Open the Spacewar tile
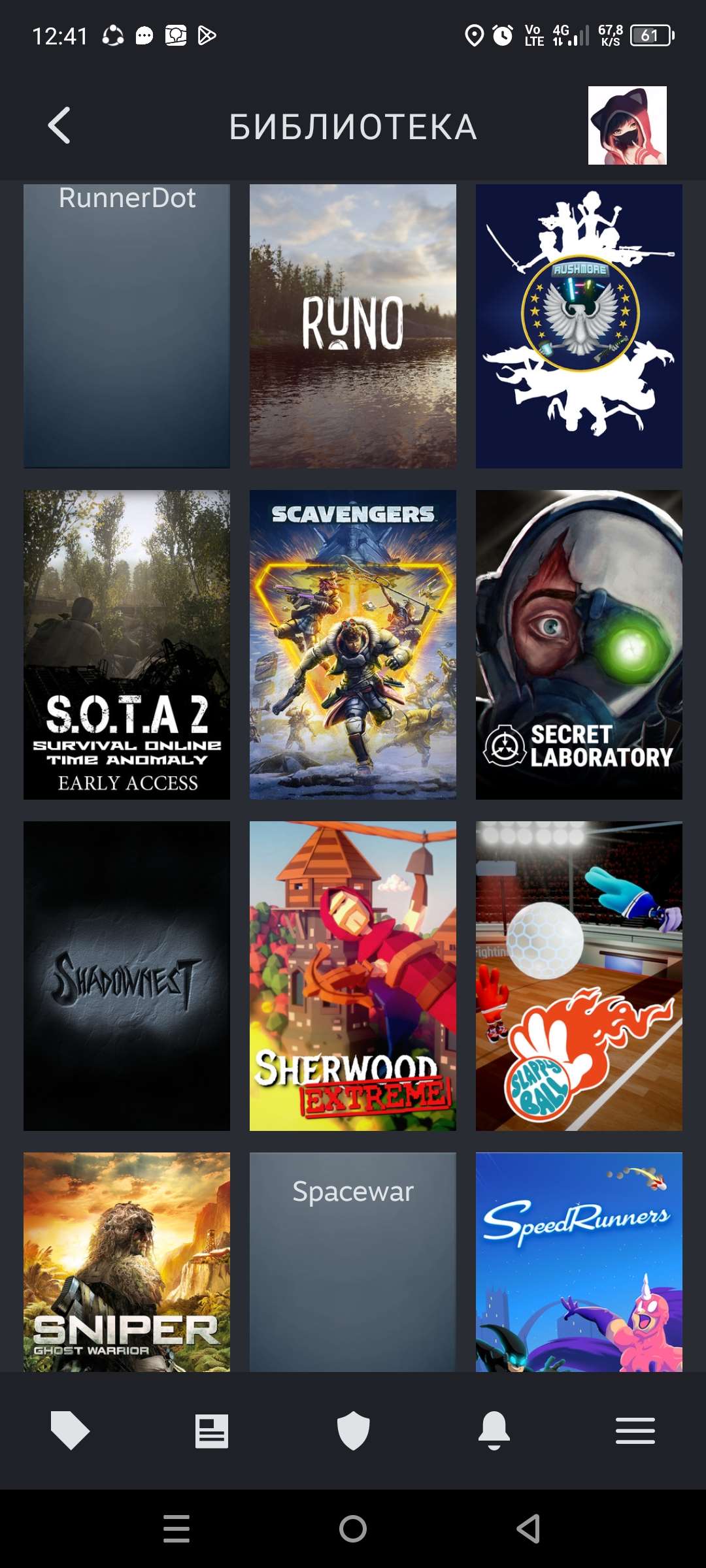706x1568 pixels. (353, 1262)
